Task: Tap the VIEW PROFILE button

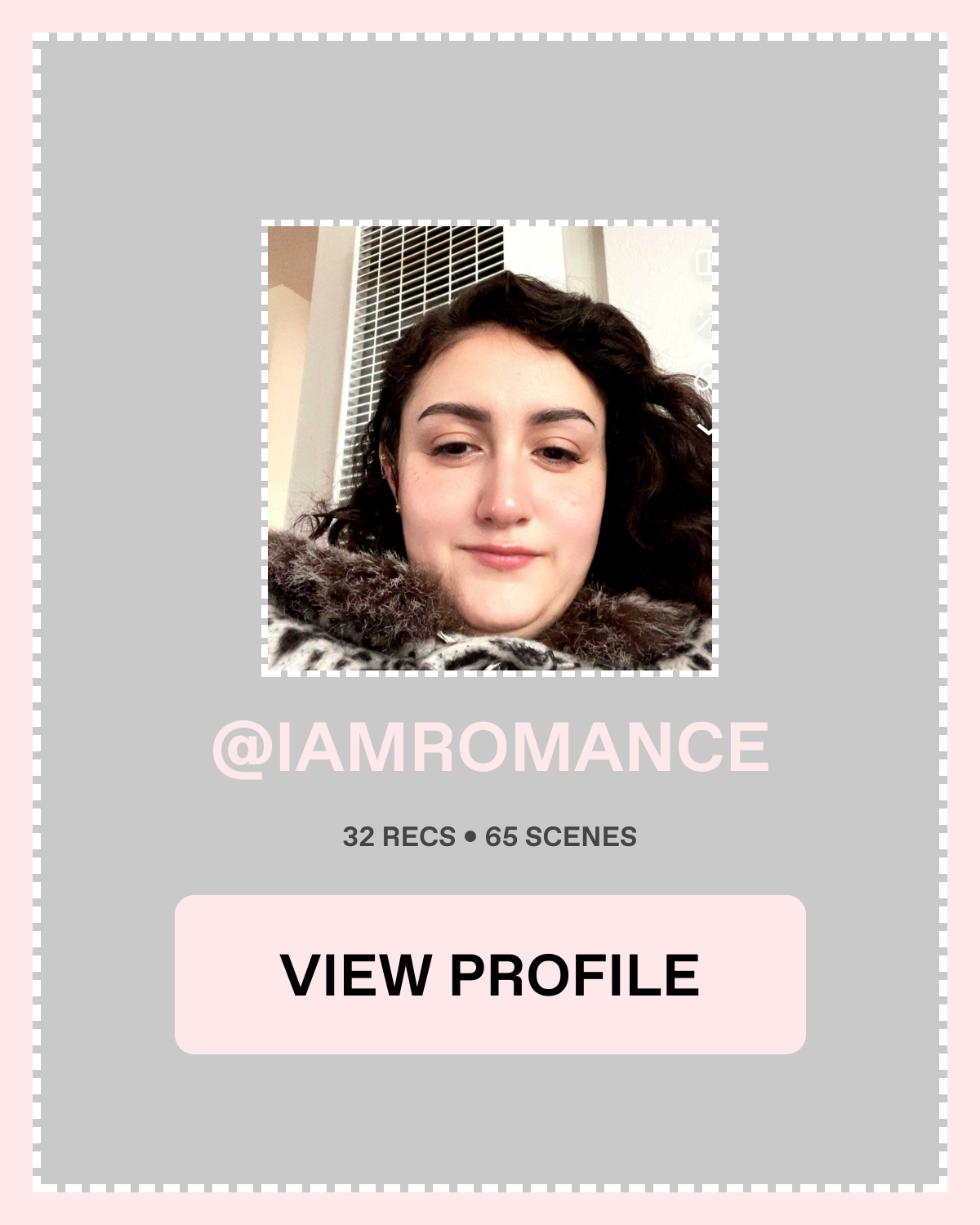Action: 490,974
